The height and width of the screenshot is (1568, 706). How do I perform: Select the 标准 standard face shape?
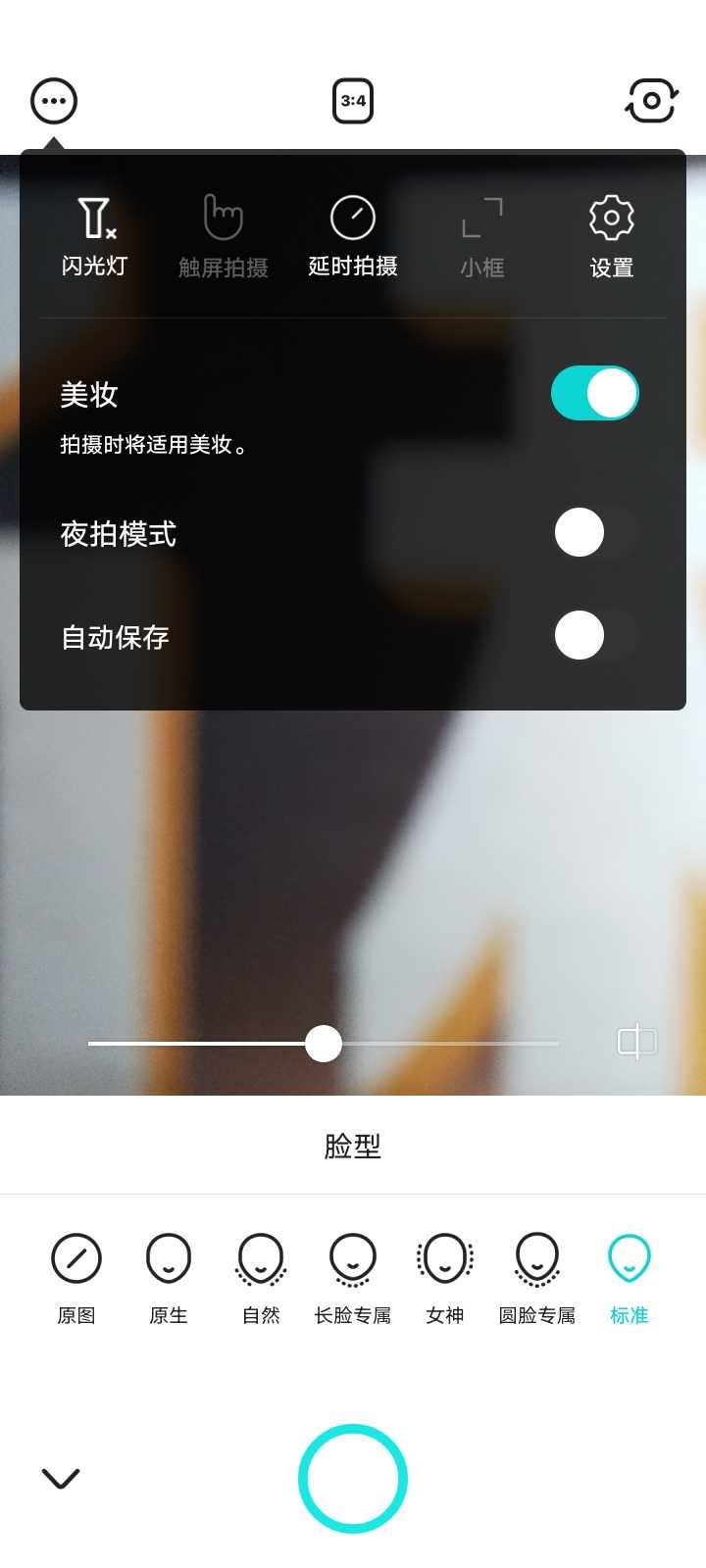point(630,1276)
